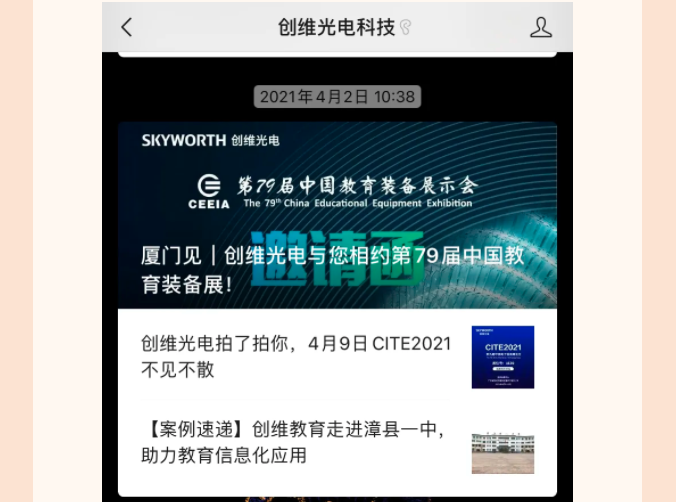This screenshot has height=502, width=676.
Task: Open the account profile icon
Action: (540, 27)
